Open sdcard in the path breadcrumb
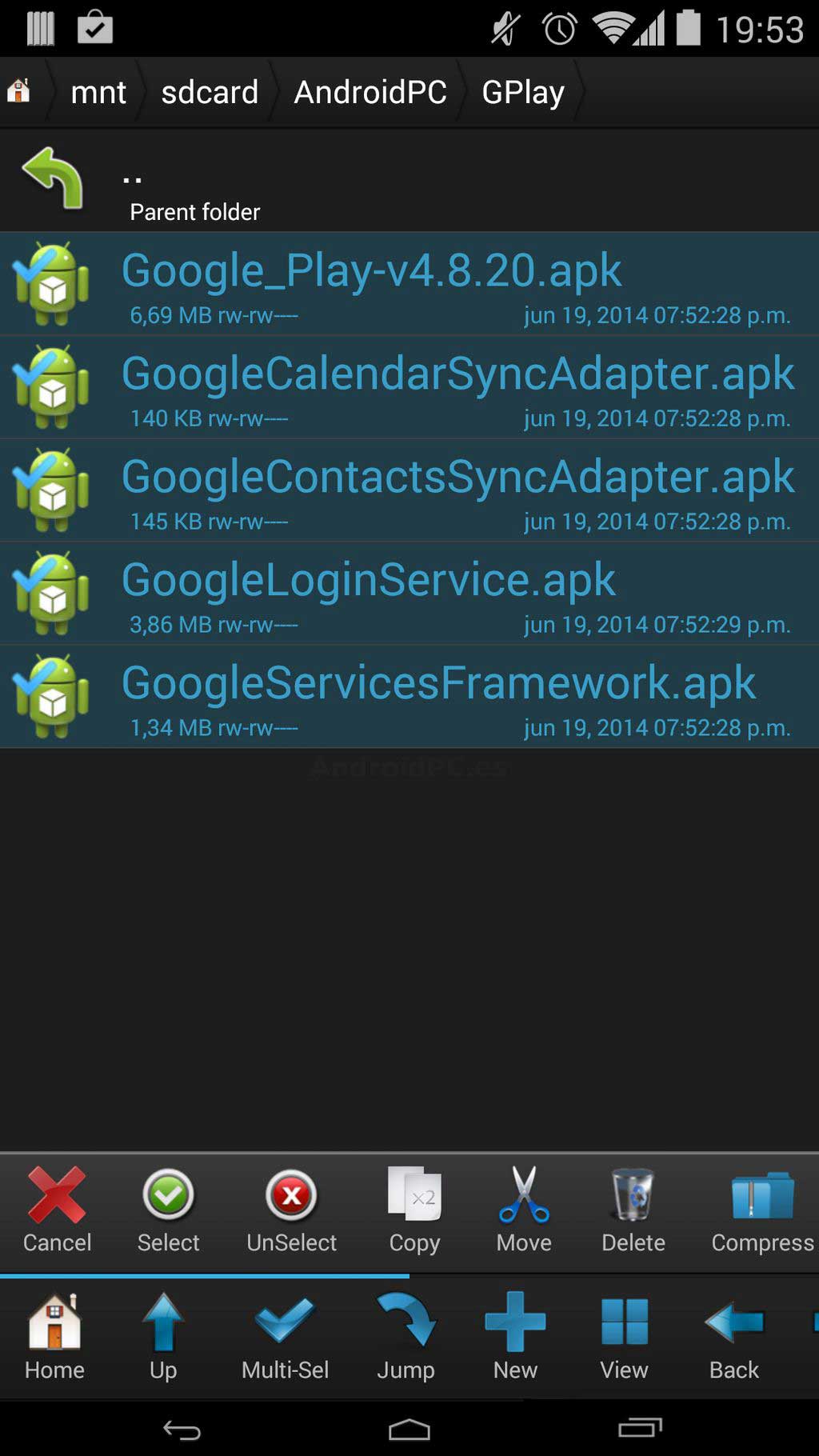Viewport: 819px width, 1456px height. 210,92
